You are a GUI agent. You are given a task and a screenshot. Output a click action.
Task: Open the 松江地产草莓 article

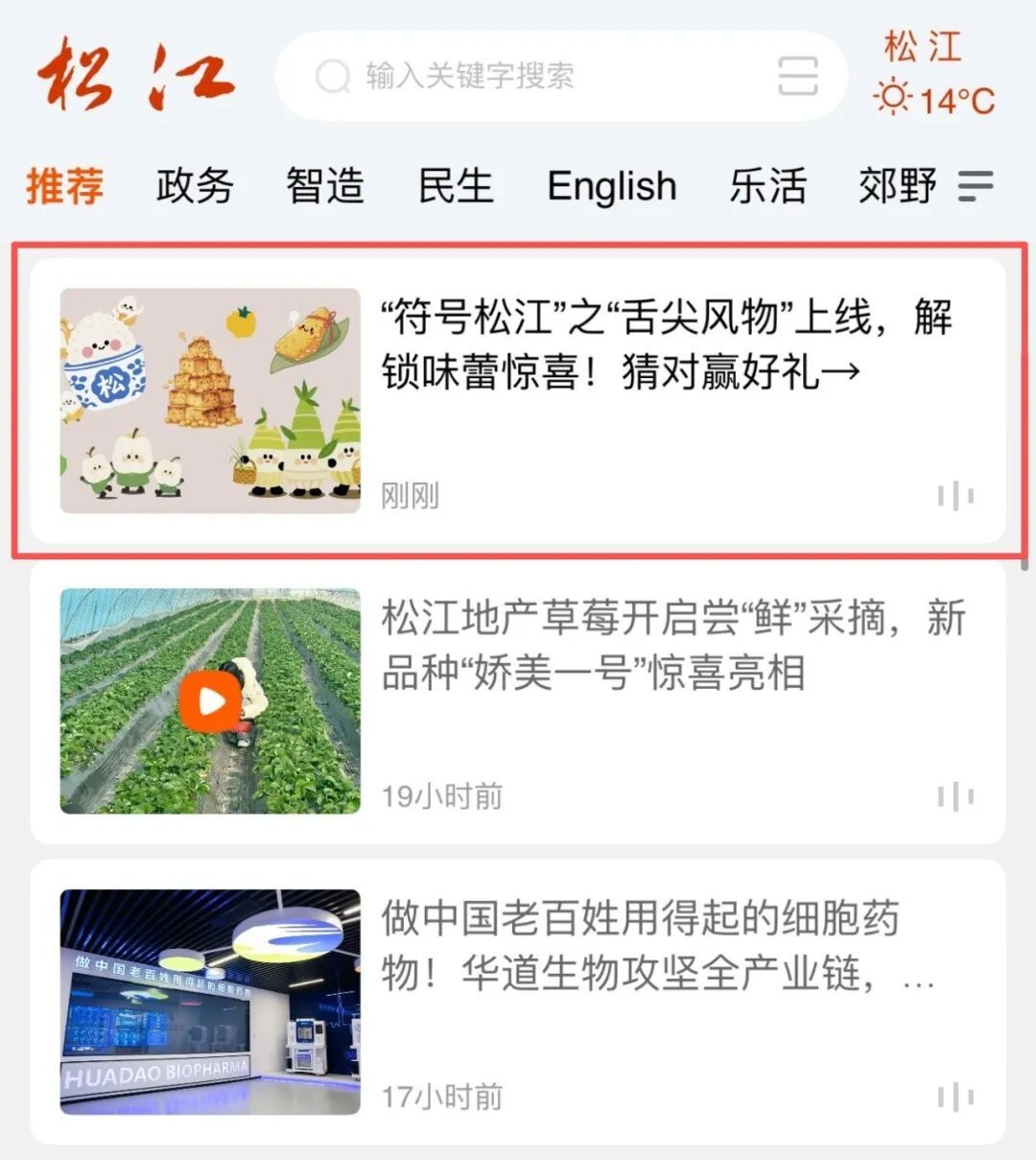point(671,645)
